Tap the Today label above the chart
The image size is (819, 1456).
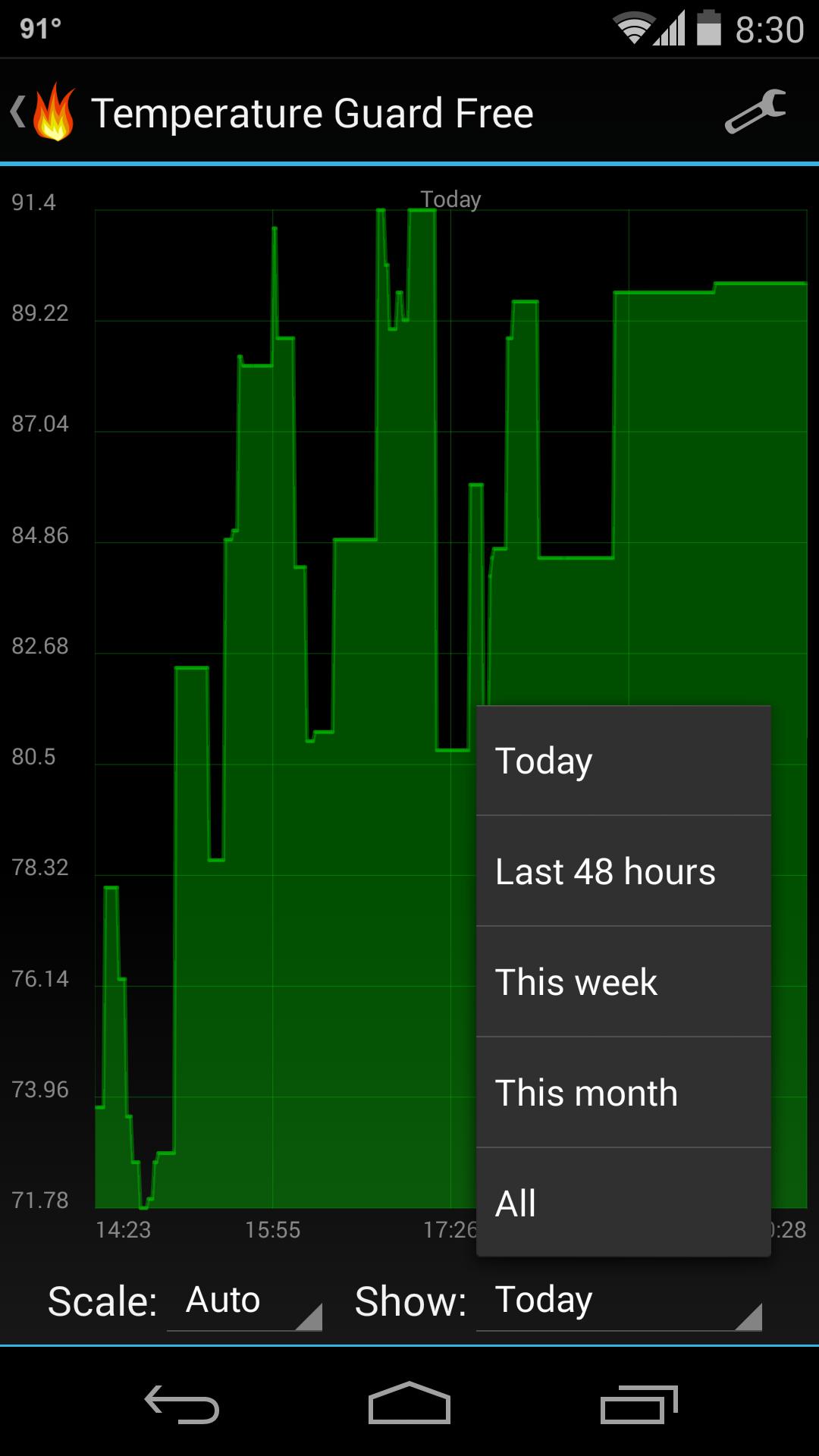pyautogui.click(x=451, y=199)
